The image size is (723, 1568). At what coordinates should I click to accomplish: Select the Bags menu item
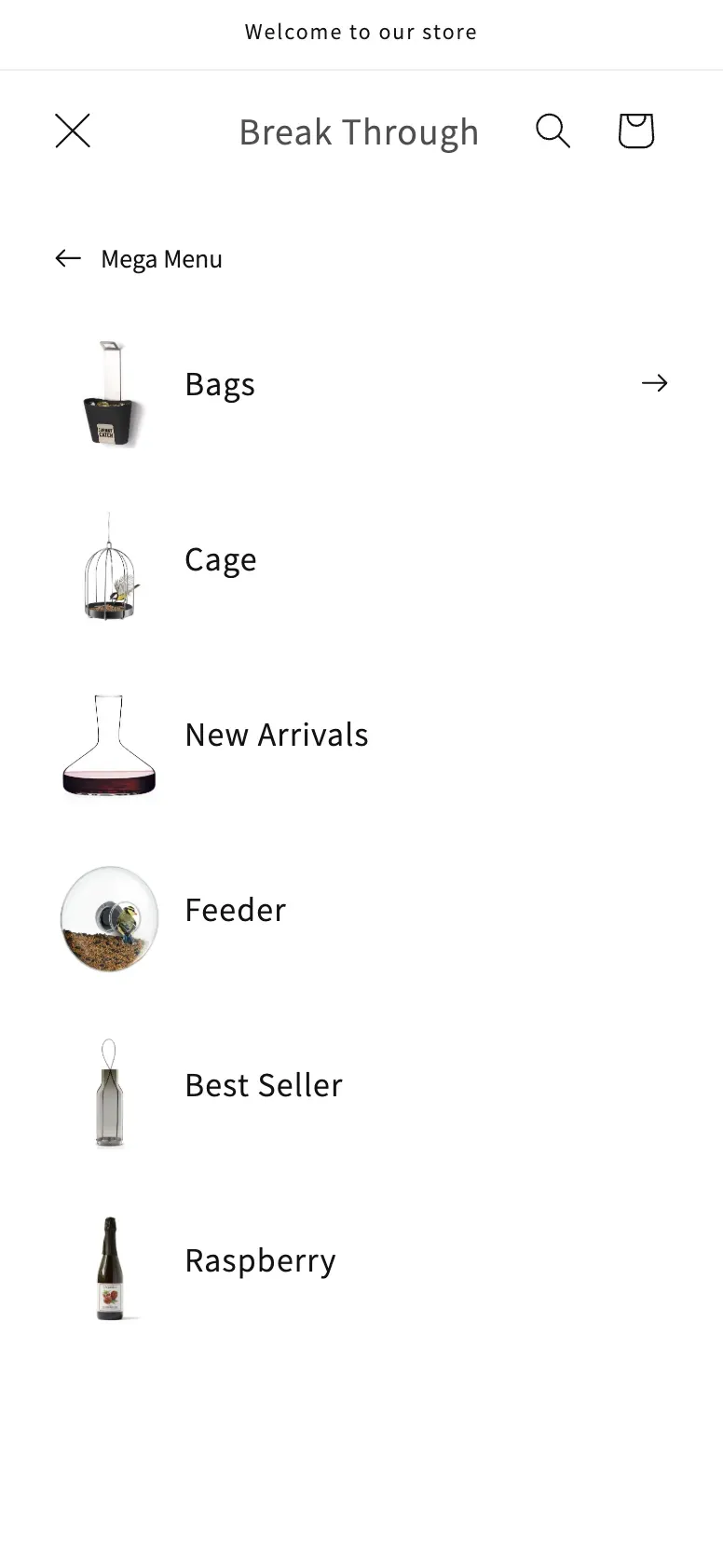pos(220,383)
